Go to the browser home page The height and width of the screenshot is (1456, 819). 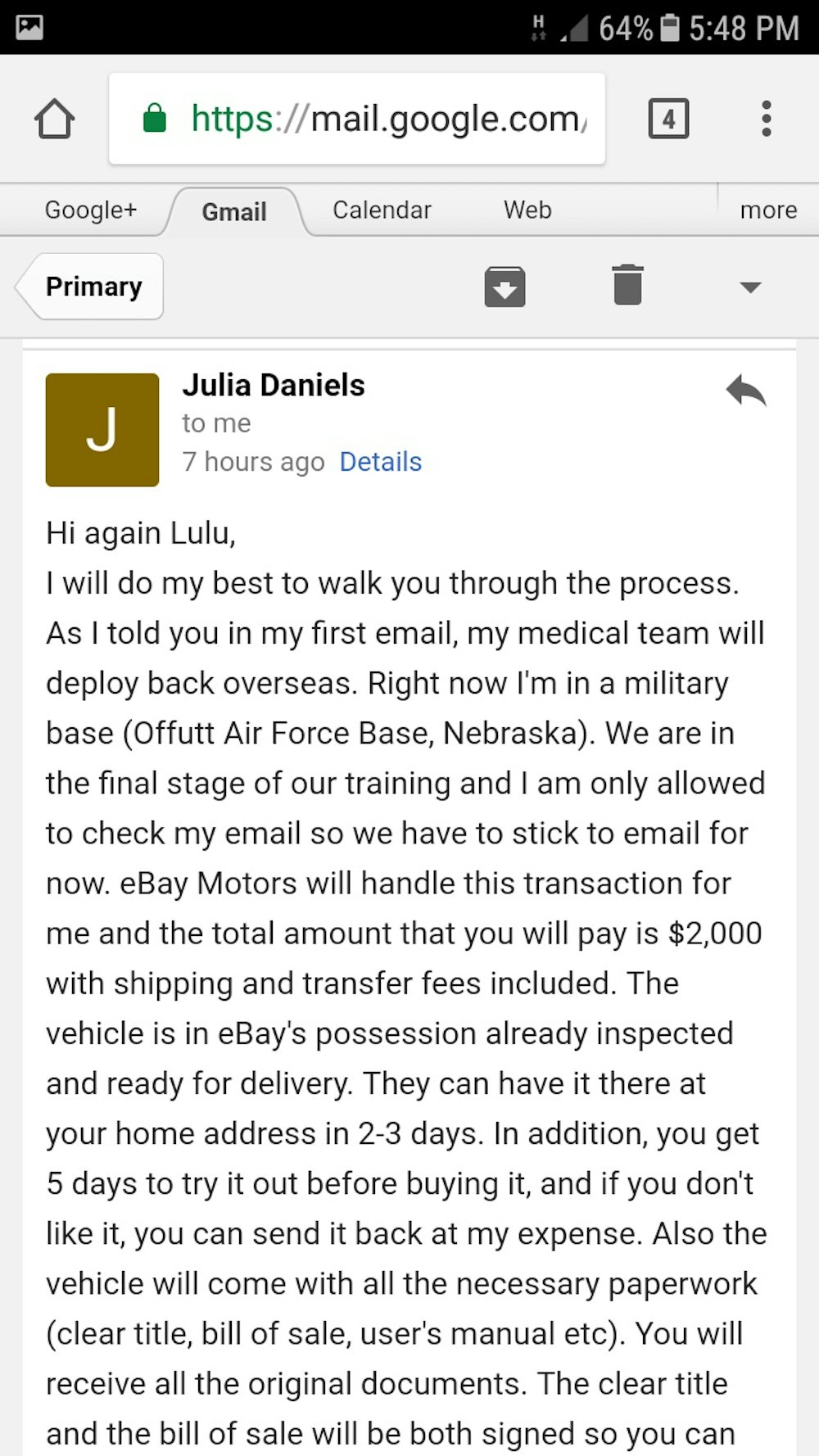pos(55,119)
